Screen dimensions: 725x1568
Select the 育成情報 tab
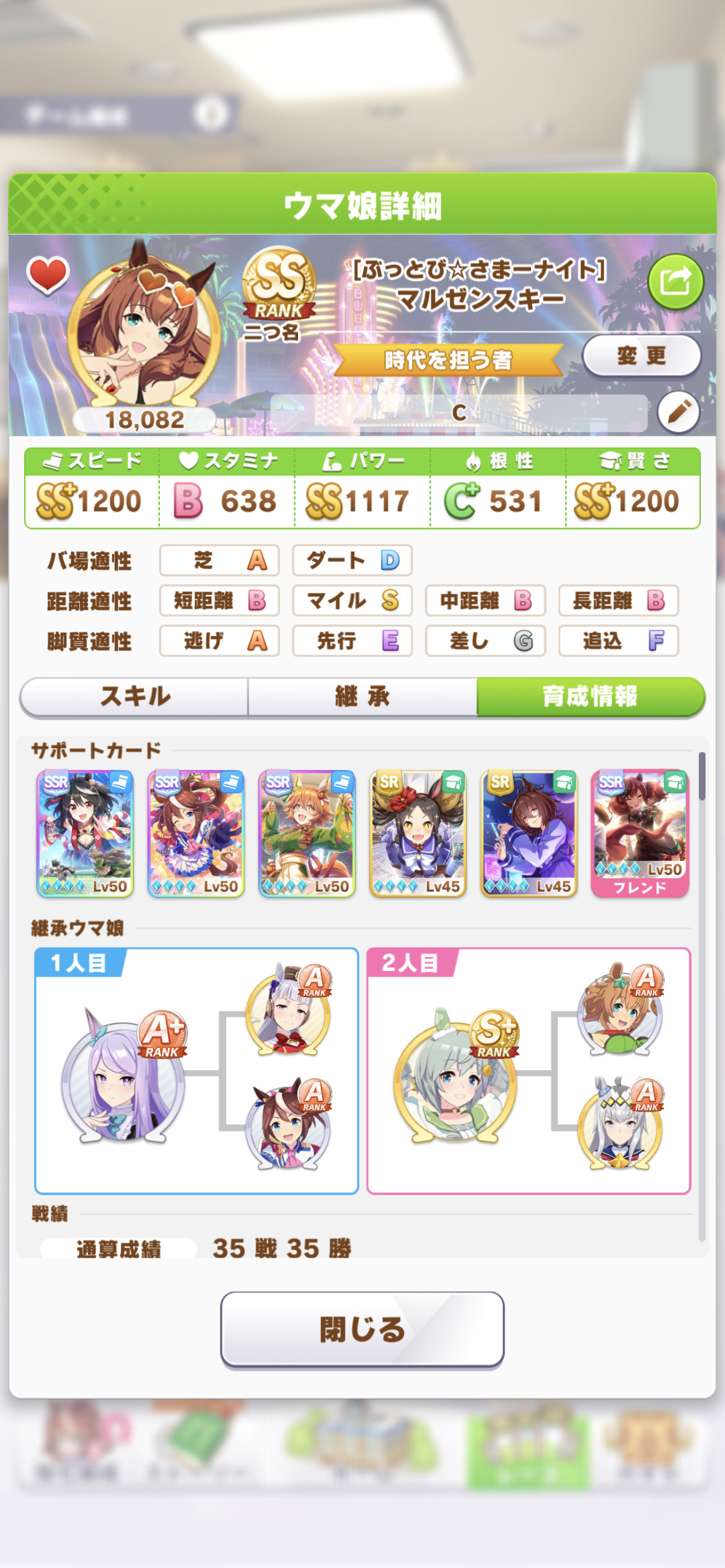[x=591, y=697]
